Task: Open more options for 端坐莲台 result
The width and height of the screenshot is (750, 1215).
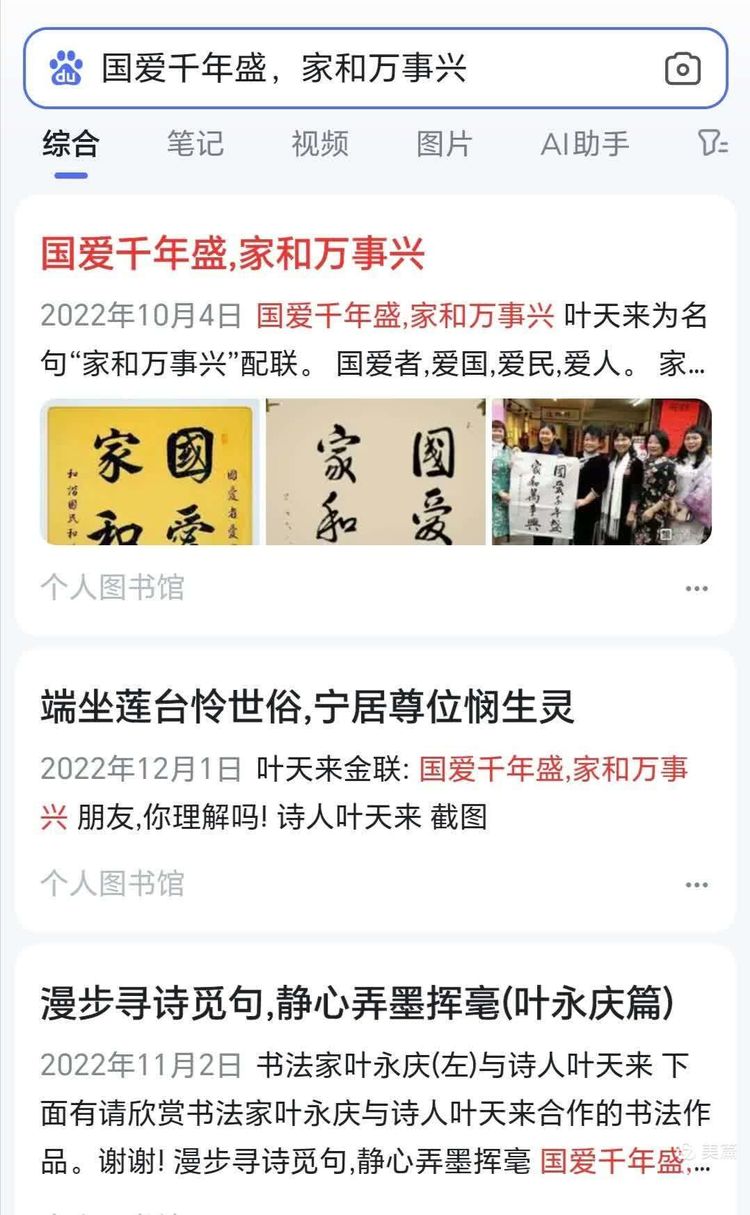Action: tap(697, 885)
